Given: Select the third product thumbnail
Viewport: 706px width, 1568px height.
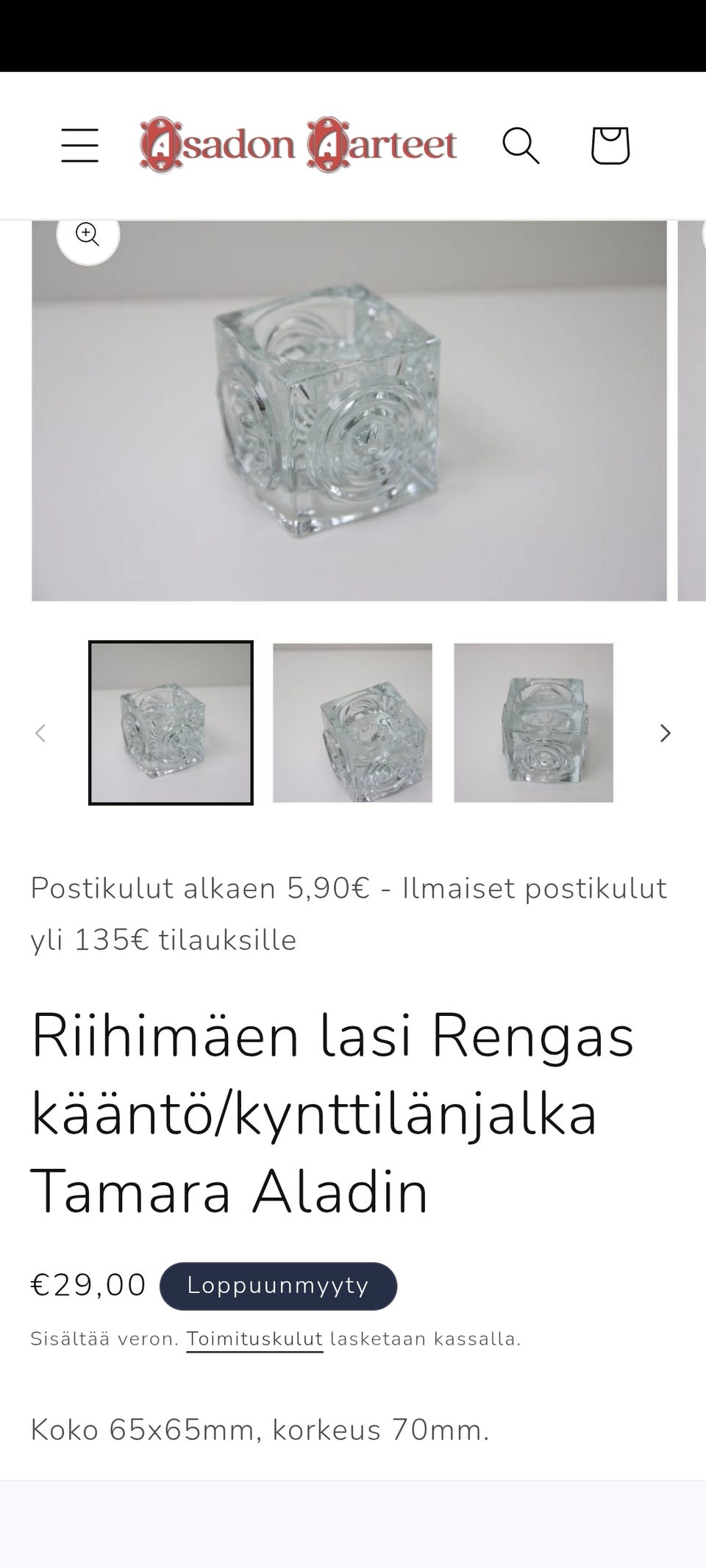Looking at the screenshot, I should pos(534,723).
